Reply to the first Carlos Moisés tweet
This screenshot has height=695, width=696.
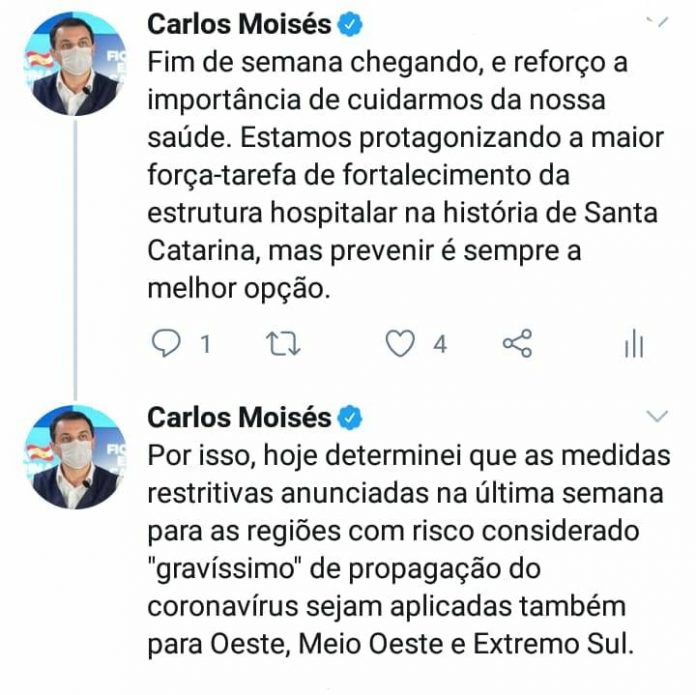[x=164, y=344]
